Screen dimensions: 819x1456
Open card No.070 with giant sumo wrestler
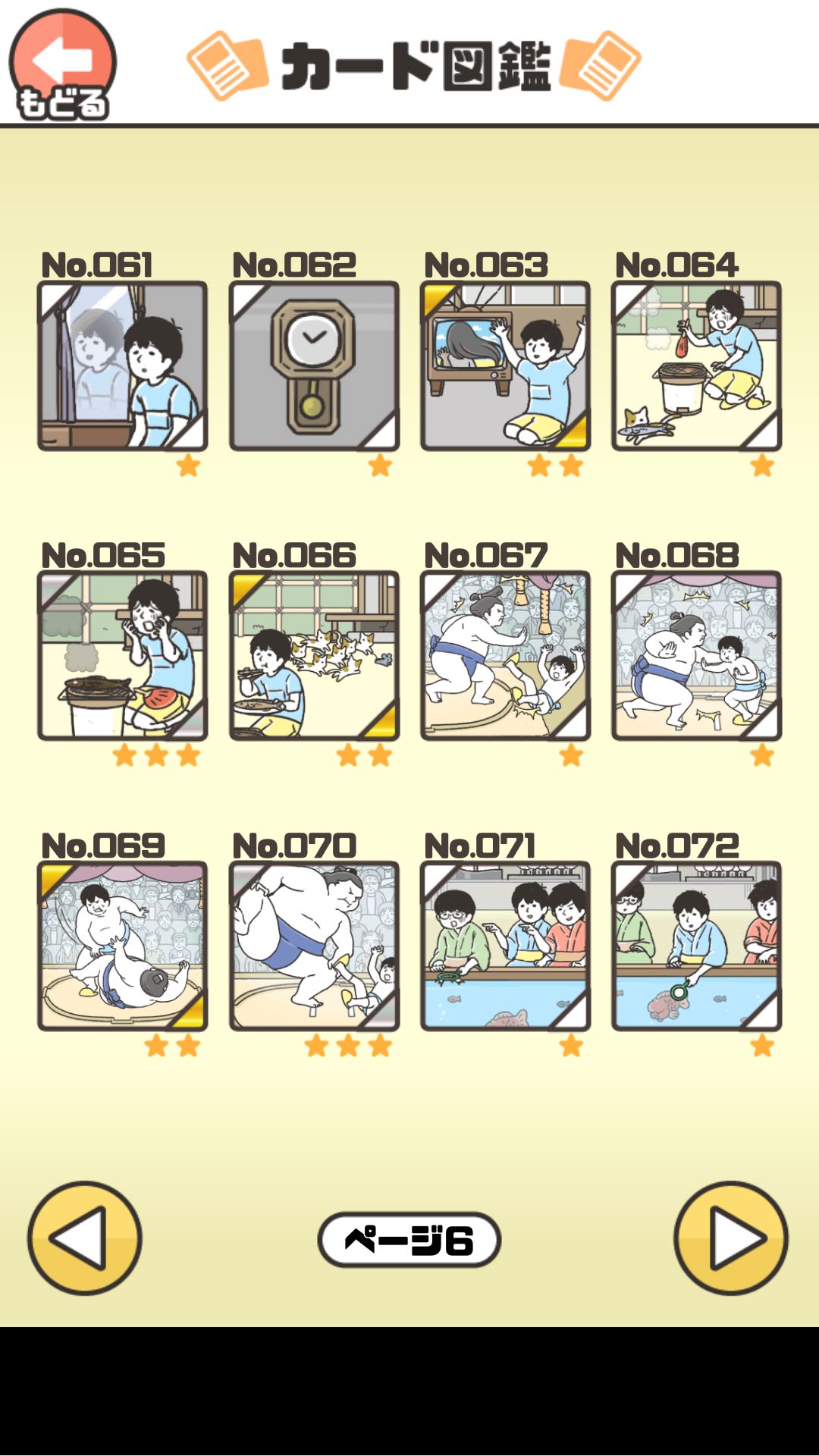(x=313, y=944)
